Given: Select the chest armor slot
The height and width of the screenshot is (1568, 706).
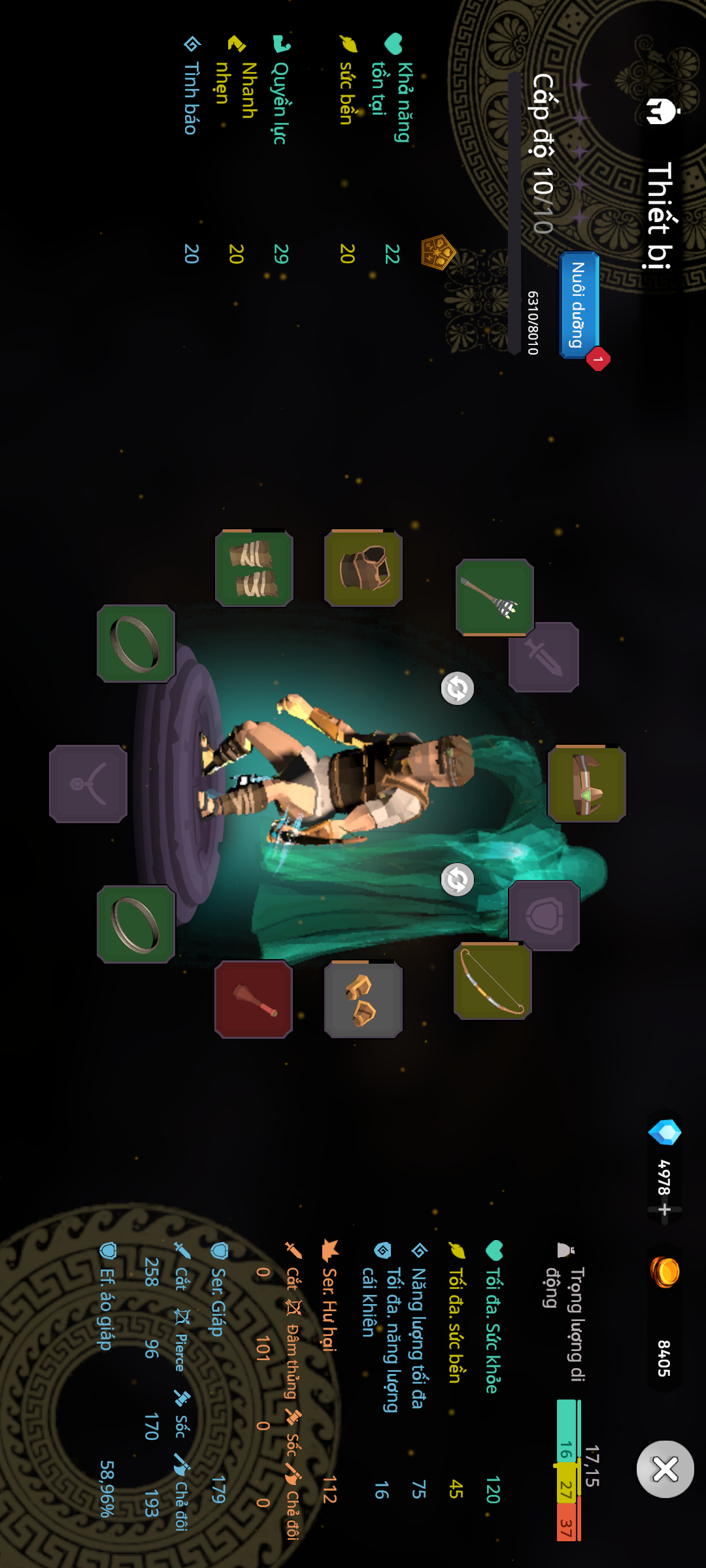Looking at the screenshot, I should click(363, 569).
